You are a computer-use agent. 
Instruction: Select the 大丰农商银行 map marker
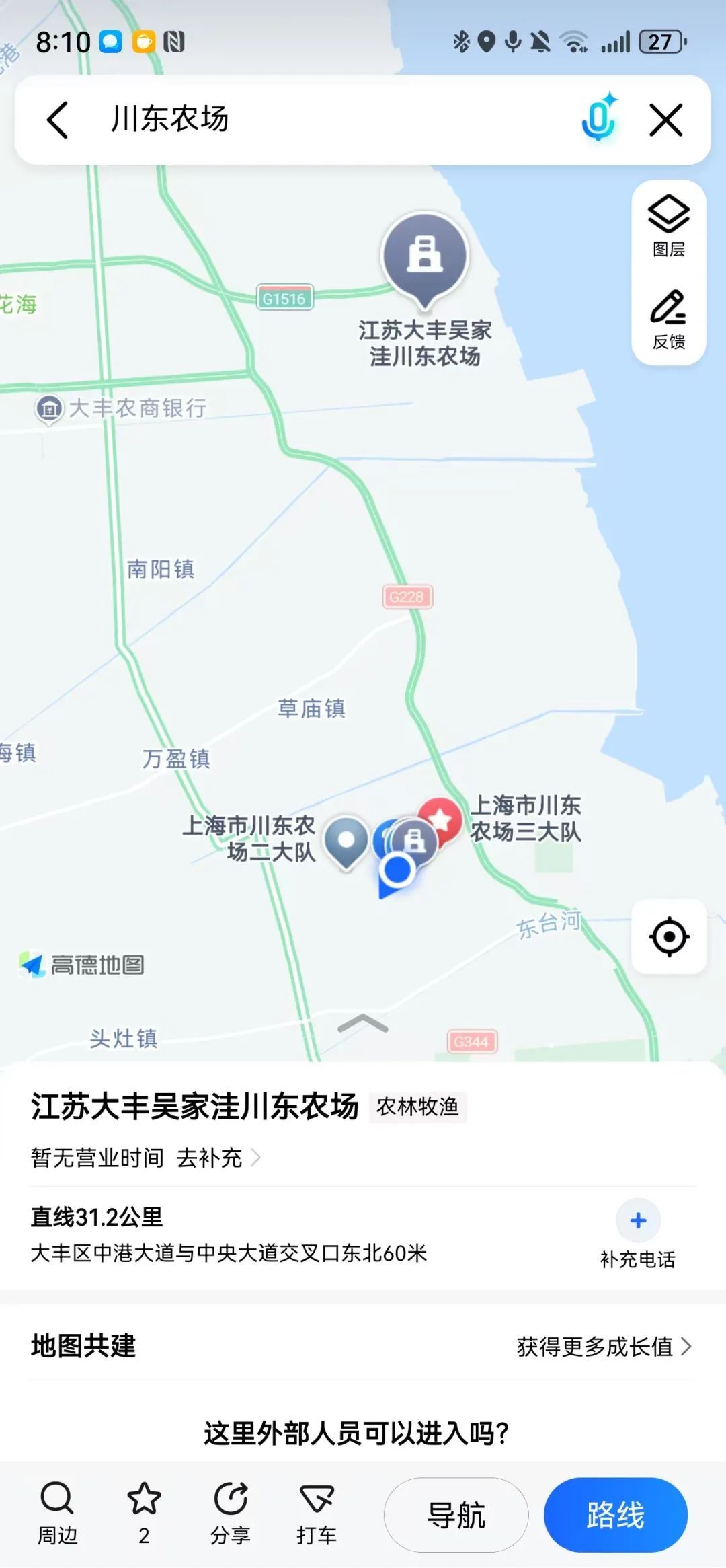(49, 408)
